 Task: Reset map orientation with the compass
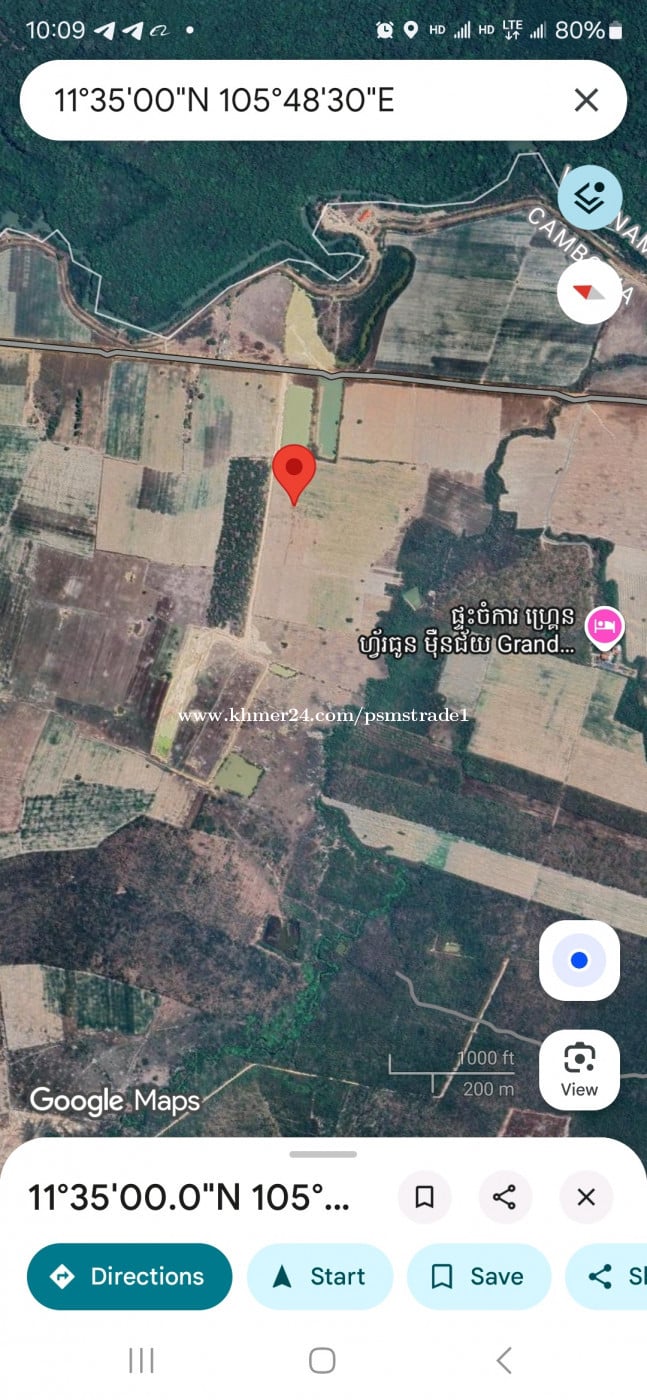point(588,292)
